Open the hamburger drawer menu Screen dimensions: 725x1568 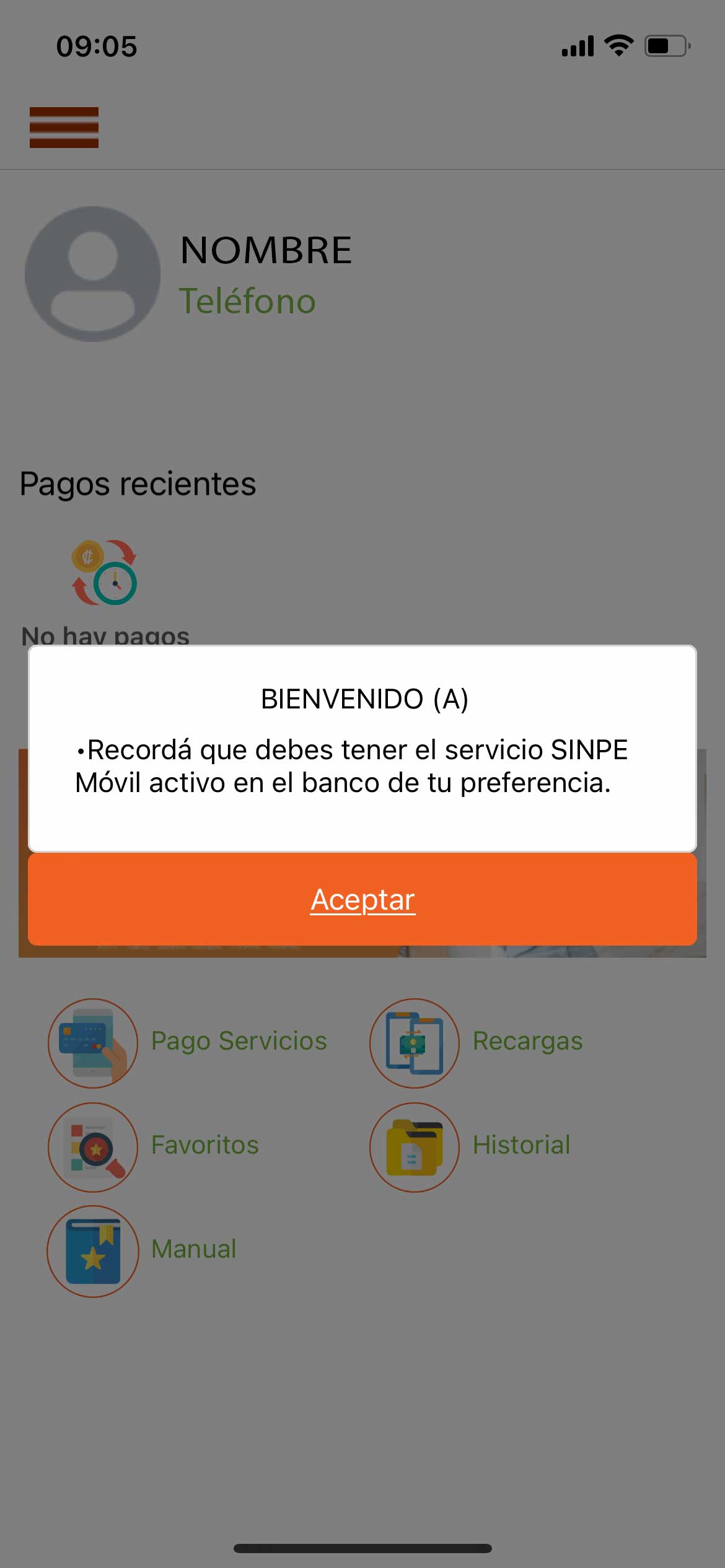point(64,128)
